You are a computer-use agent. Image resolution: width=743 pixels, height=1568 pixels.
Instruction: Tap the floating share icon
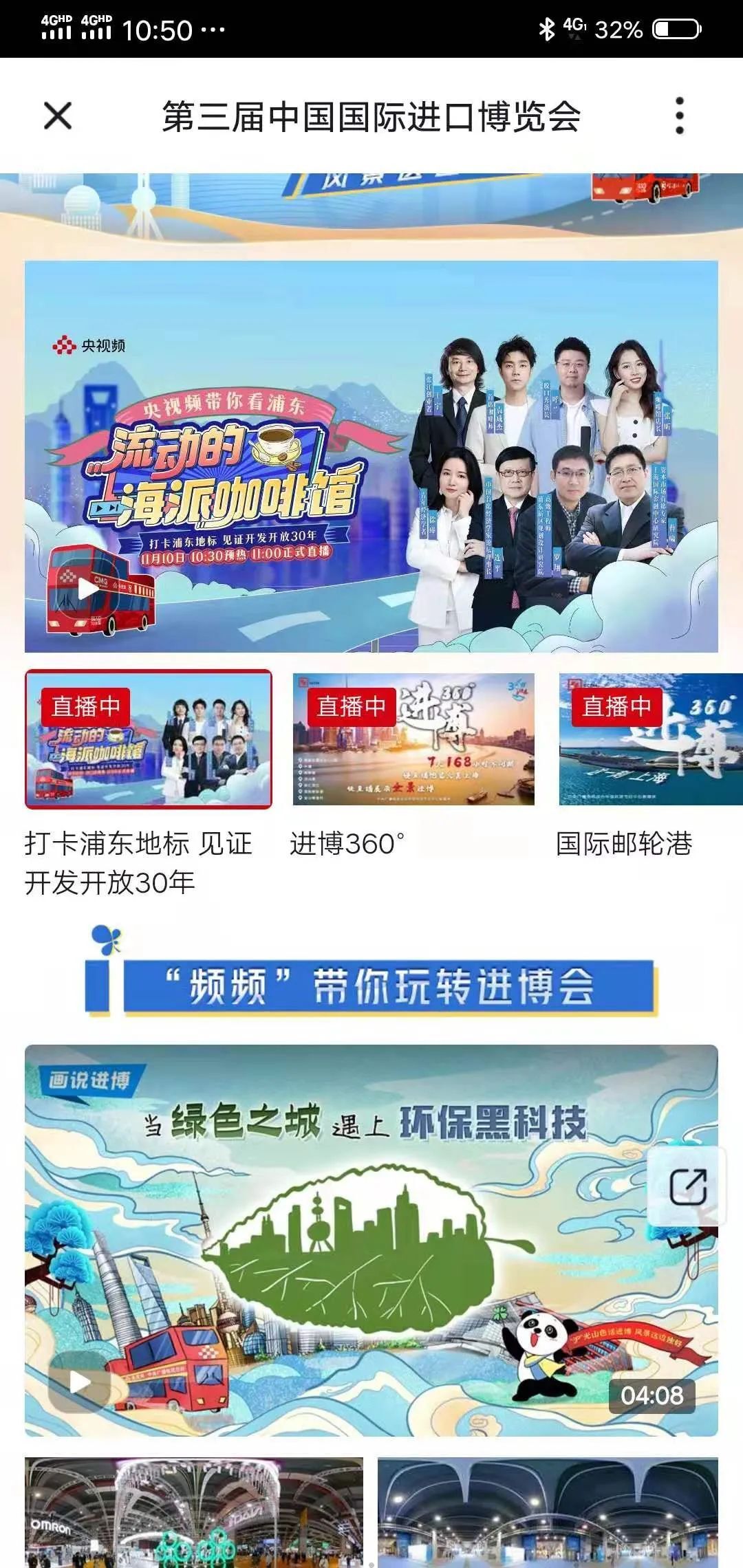pyautogui.click(x=687, y=1186)
